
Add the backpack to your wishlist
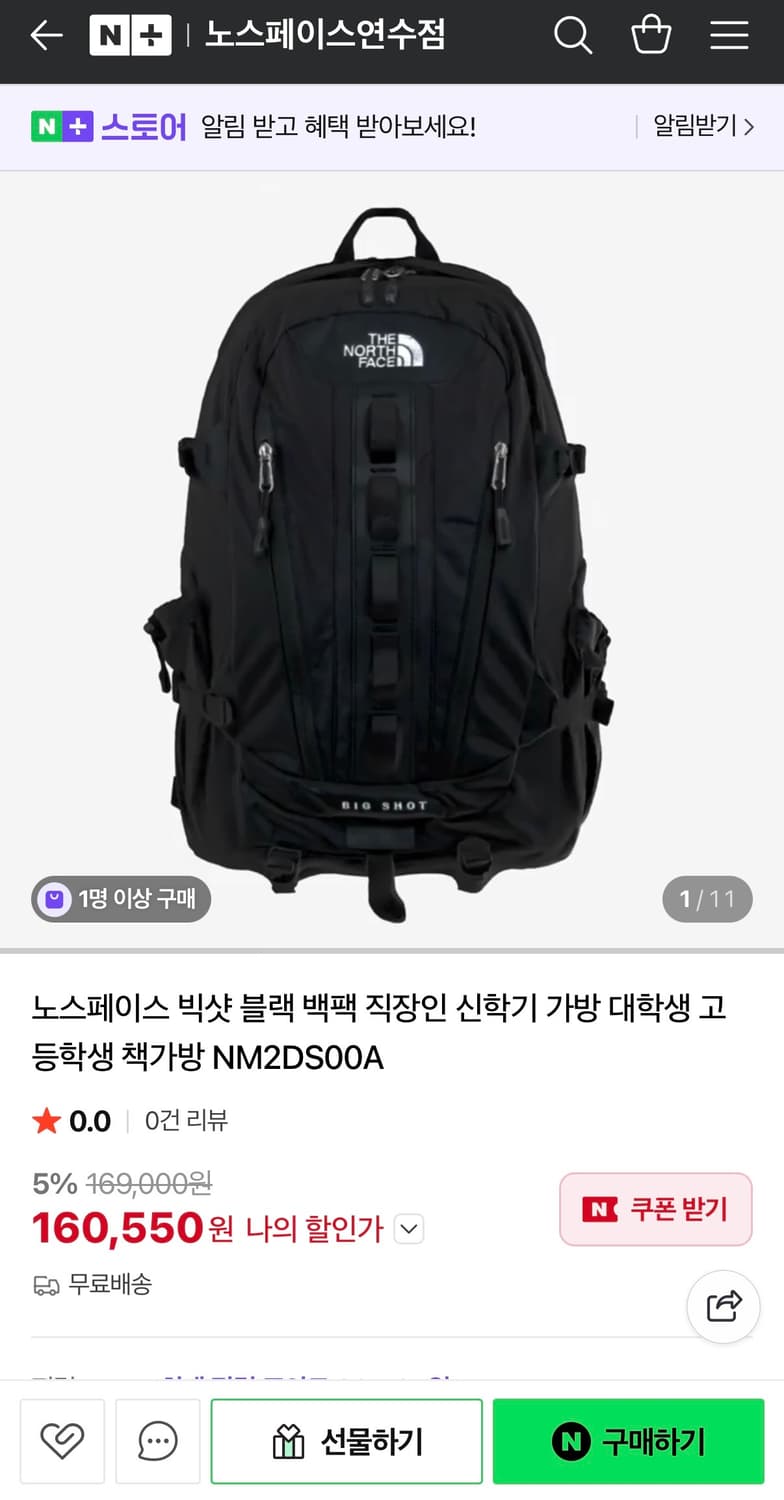pyautogui.click(x=62, y=1441)
